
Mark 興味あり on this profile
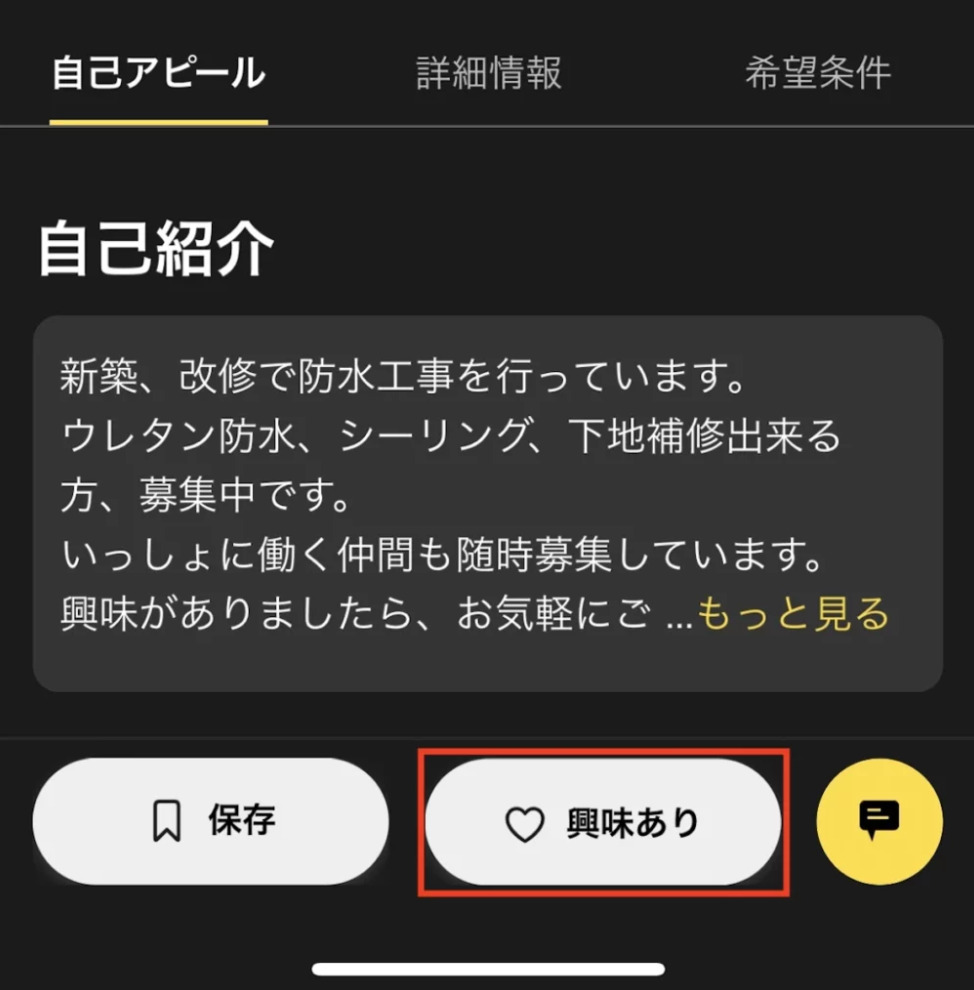point(603,823)
